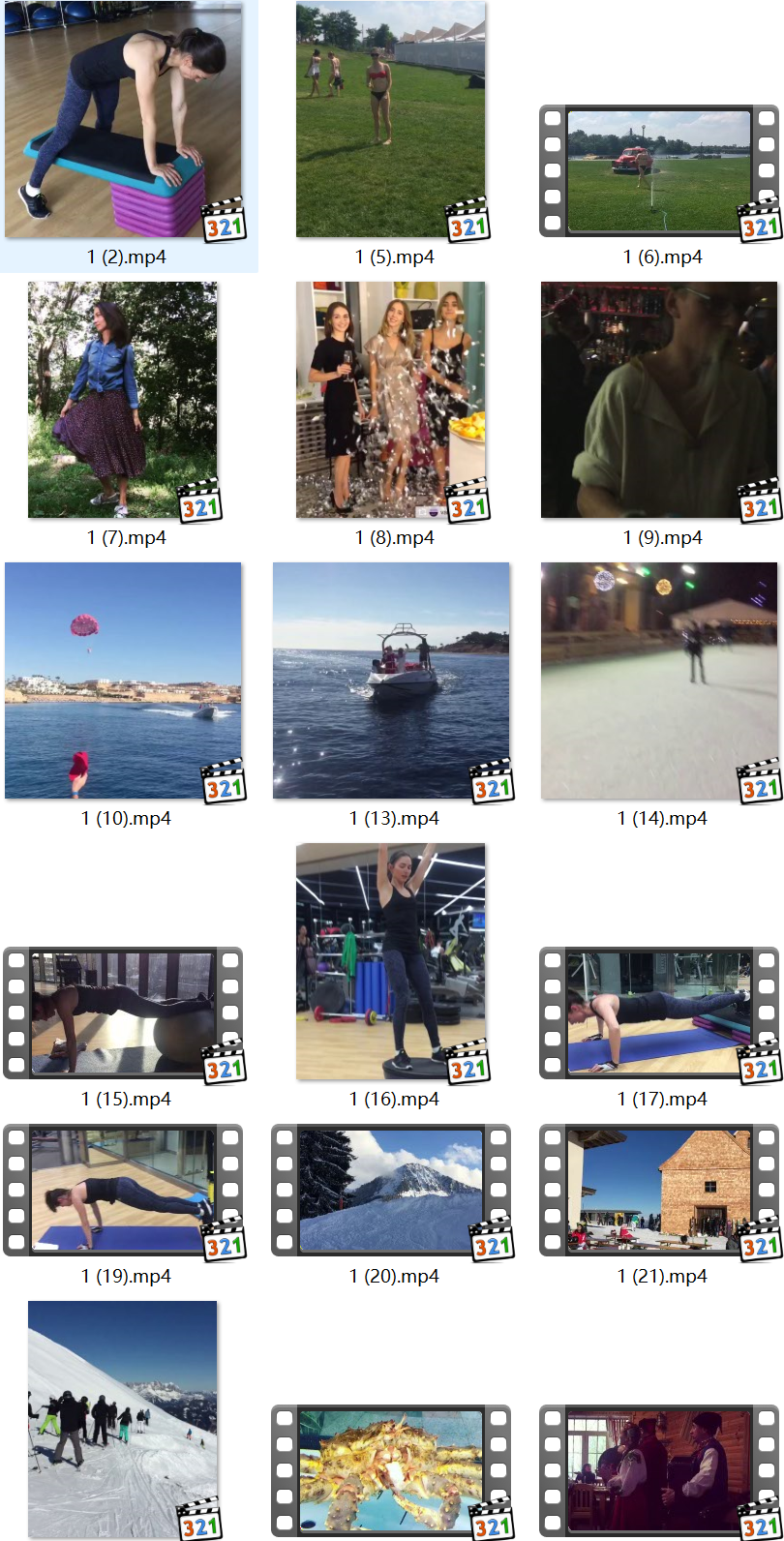
Task: Play video 1 (17).mp4
Action: click(x=658, y=1012)
